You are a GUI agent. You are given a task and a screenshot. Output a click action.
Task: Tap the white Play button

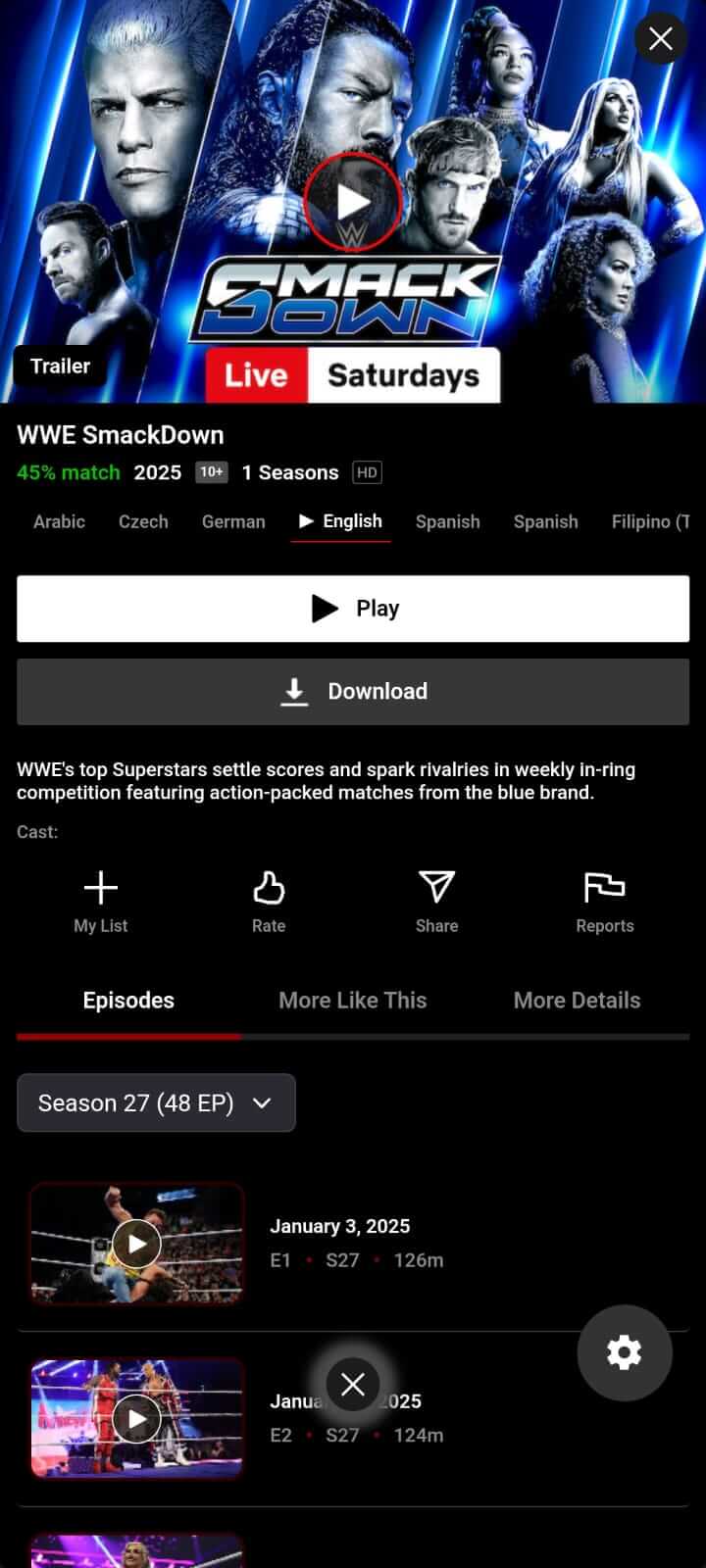click(353, 609)
